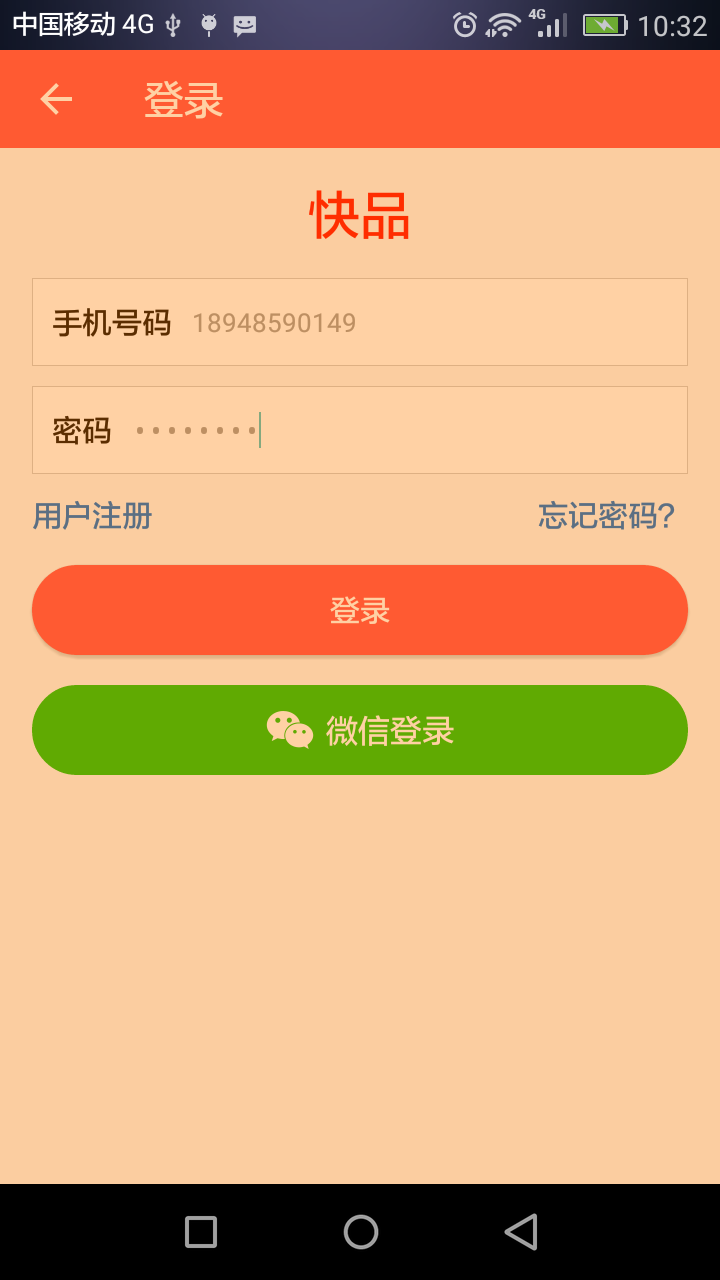
Task: Click the 快品 app name text
Action: pos(359,216)
